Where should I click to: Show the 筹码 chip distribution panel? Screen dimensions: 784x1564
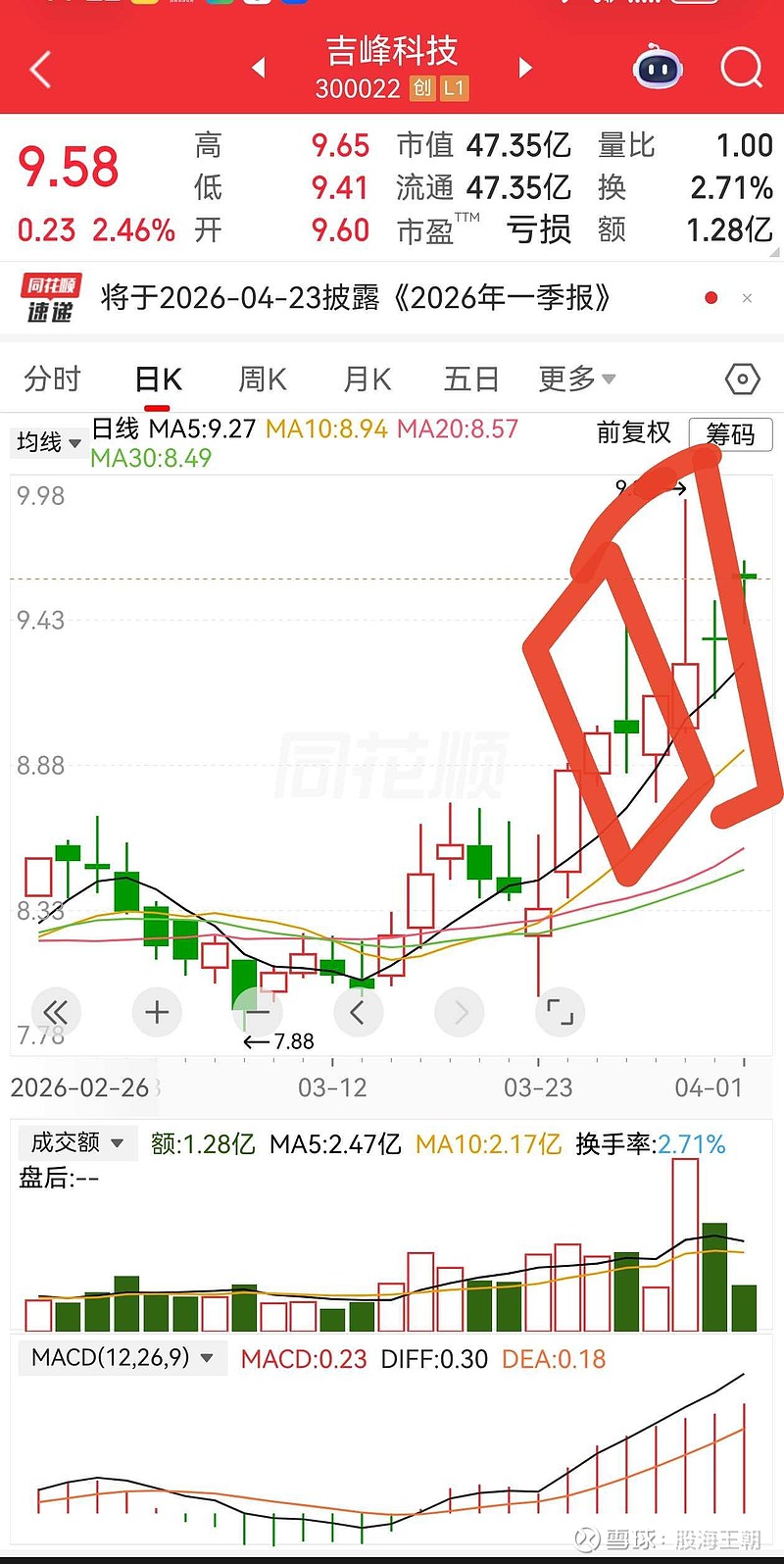tap(731, 433)
